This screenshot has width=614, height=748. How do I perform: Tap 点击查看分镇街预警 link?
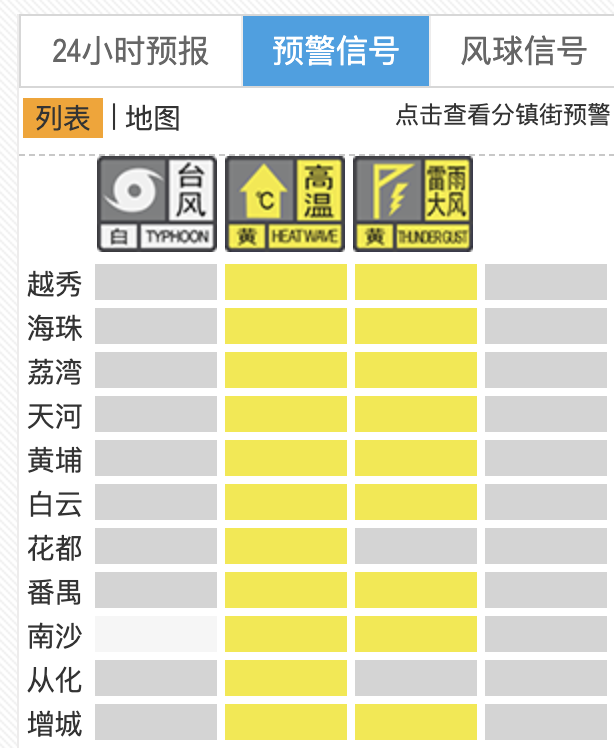pos(502,115)
